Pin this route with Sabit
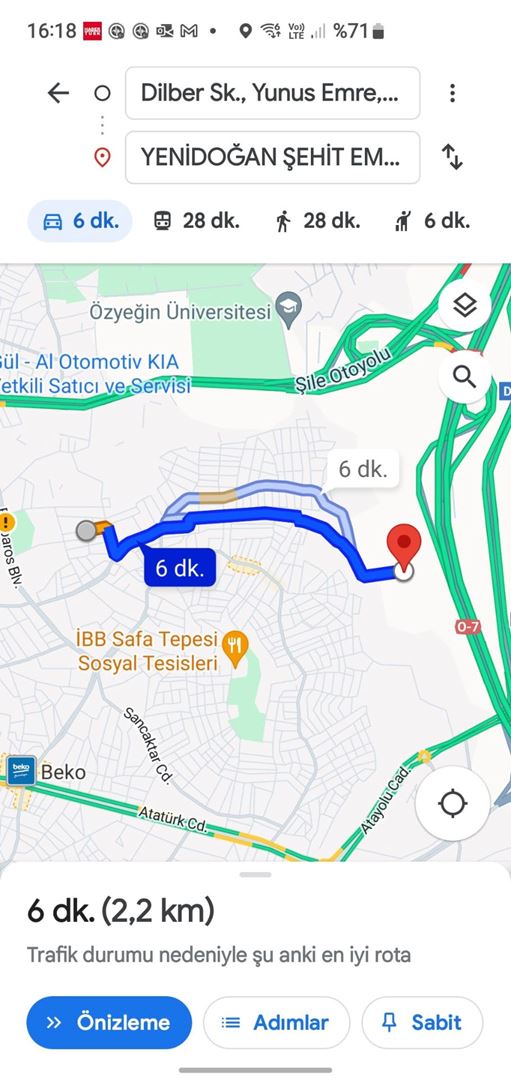The image size is (511, 1080). coord(422,1022)
